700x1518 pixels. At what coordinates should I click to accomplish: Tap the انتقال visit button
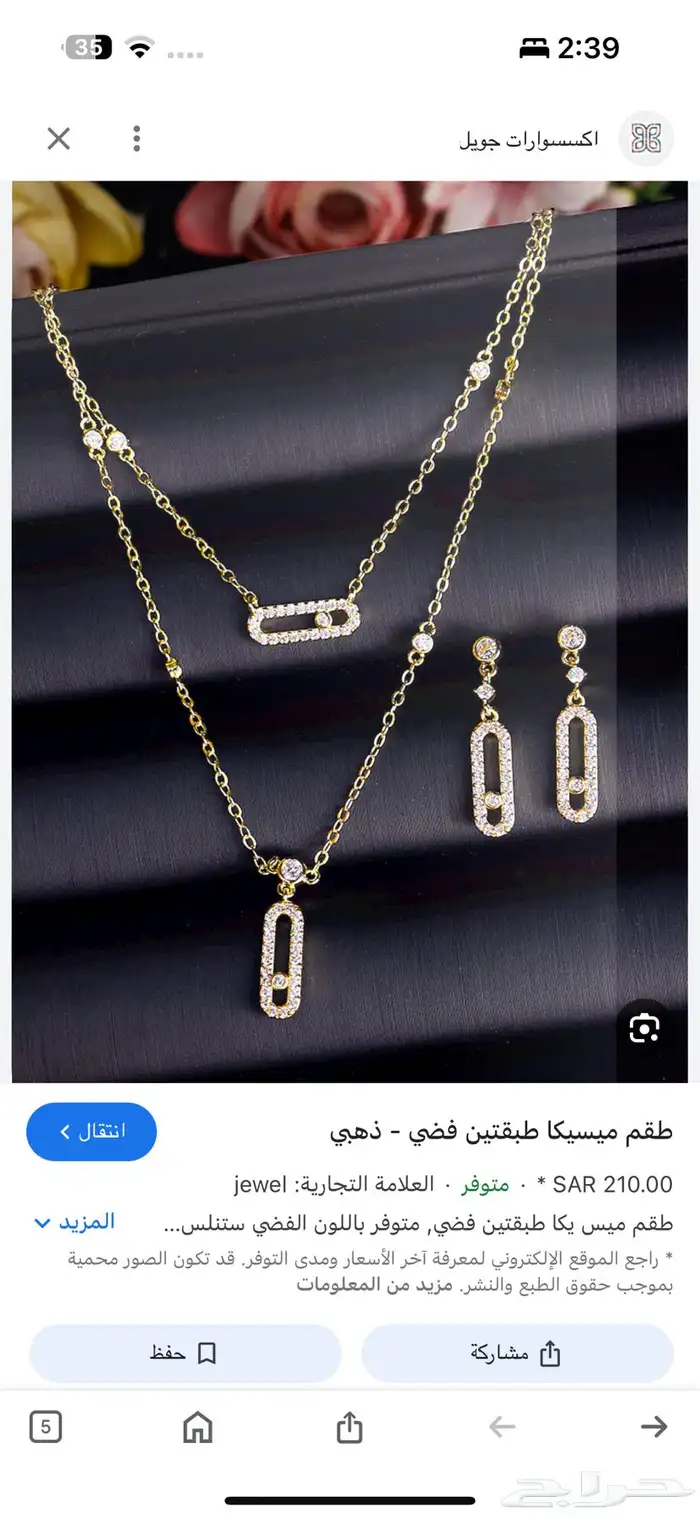[91, 1132]
